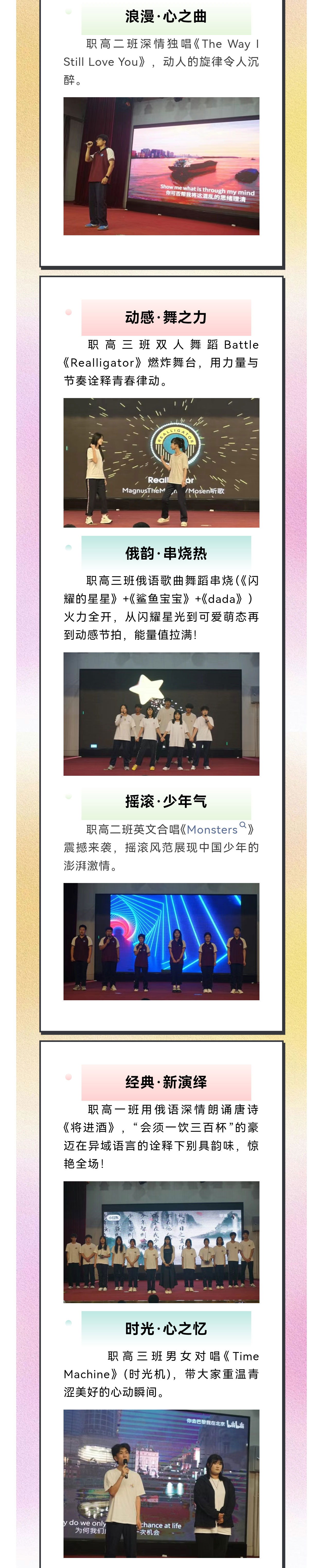This screenshot has width=323, height=1568.
Task: Enlarge the solo singer stage photo
Action: [161, 166]
